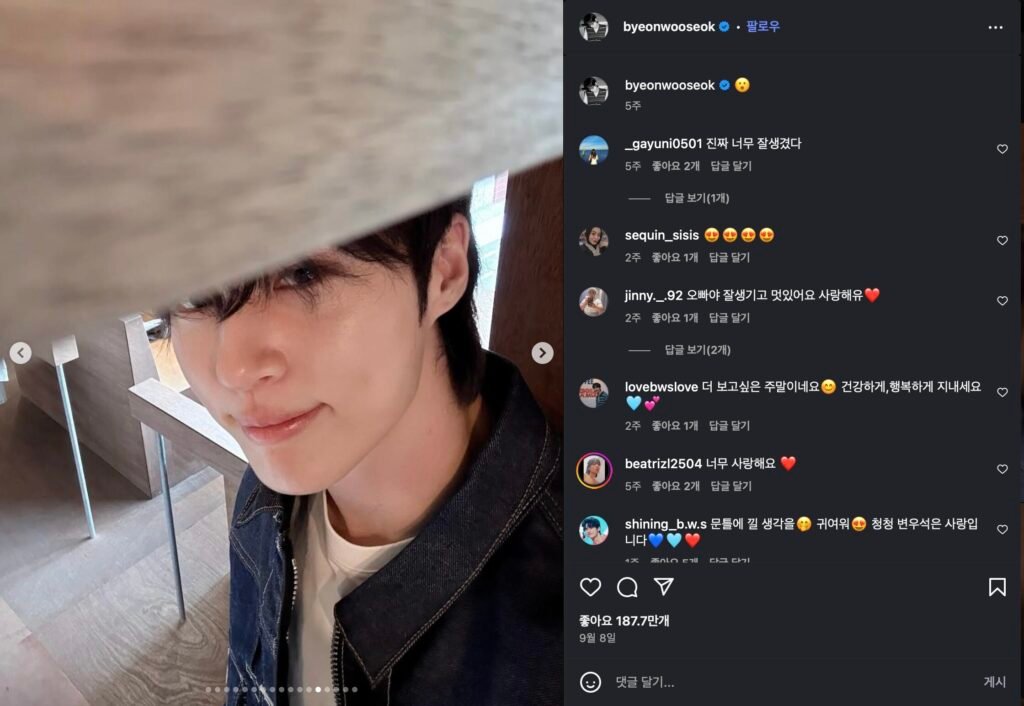Follow byeonwooseok with the 팔로우 button
Image resolution: width=1024 pixels, height=706 pixels.
(763, 27)
